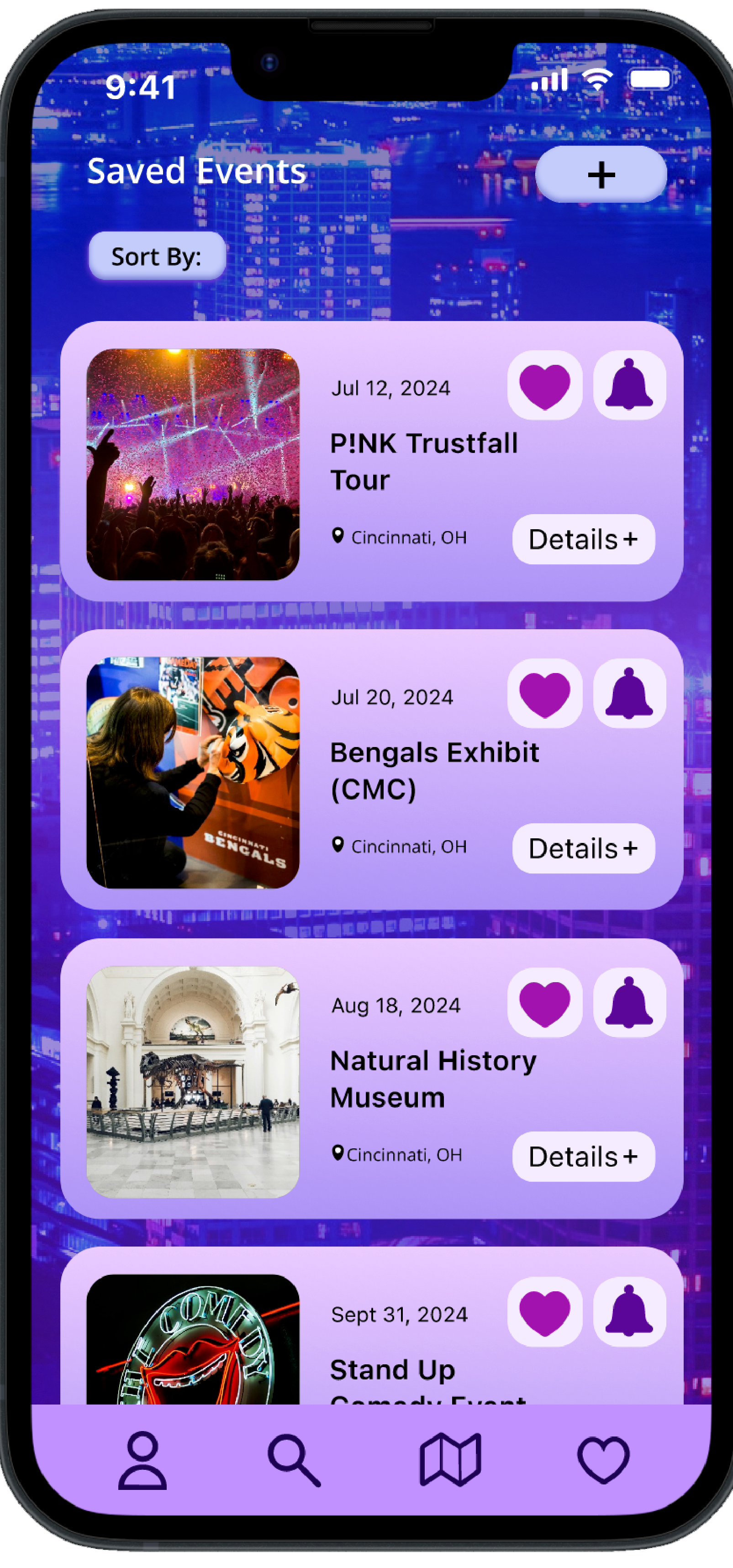Show details for Natural History Museum
Screen dimensions: 733x1568
(x=583, y=1157)
